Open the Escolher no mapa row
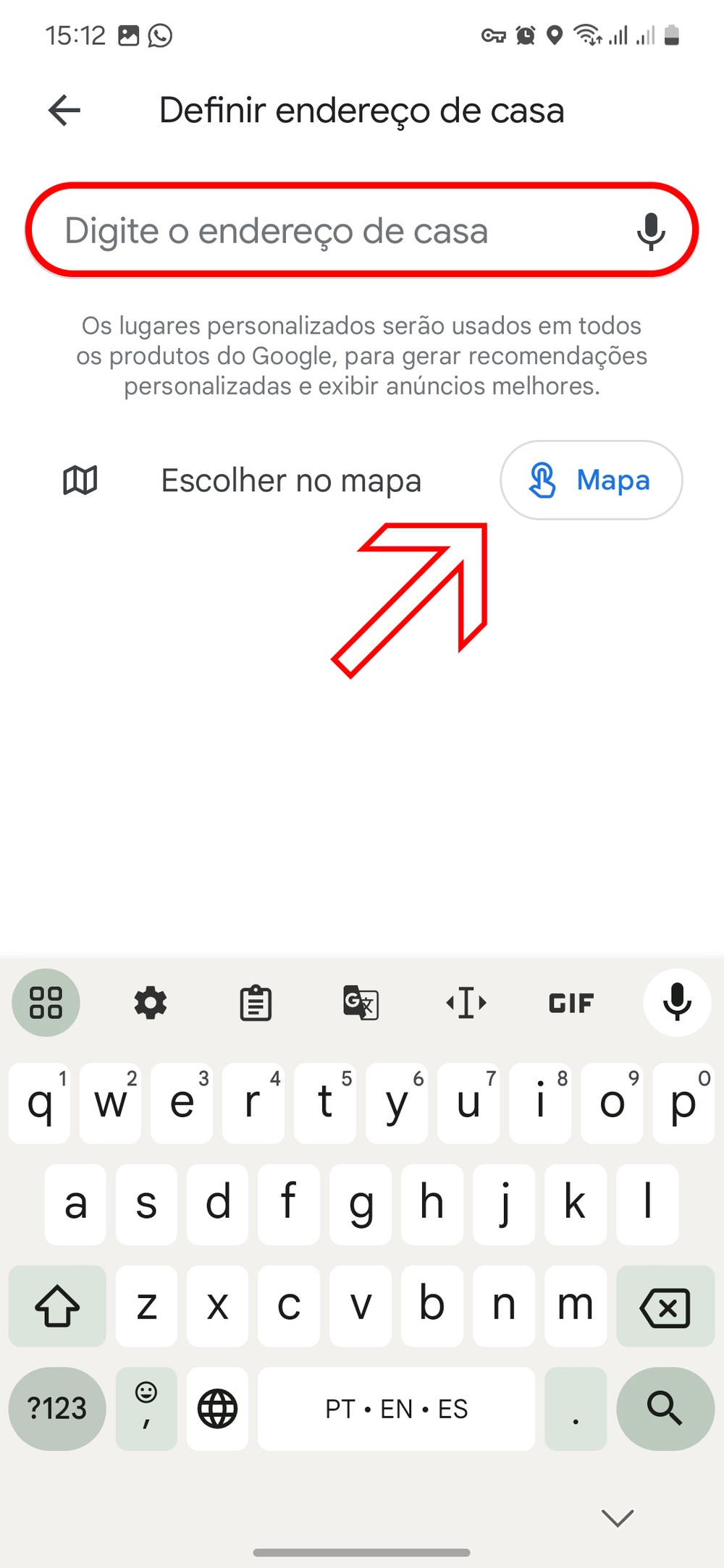 tap(290, 480)
